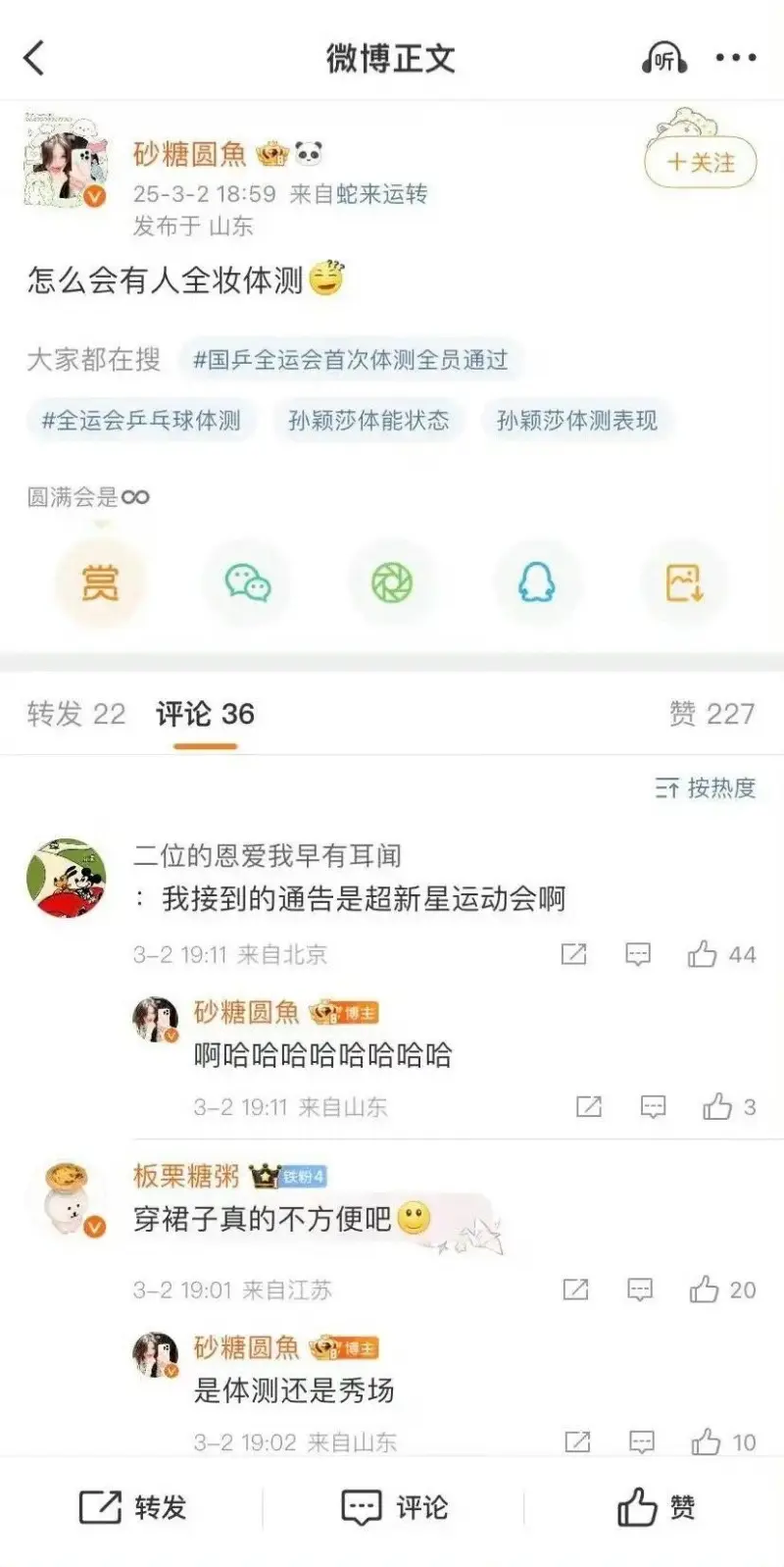This screenshot has width=784, height=1567.
Task: Open hashtag #国乒全运会首次体测全员通过
Action: click(350, 360)
